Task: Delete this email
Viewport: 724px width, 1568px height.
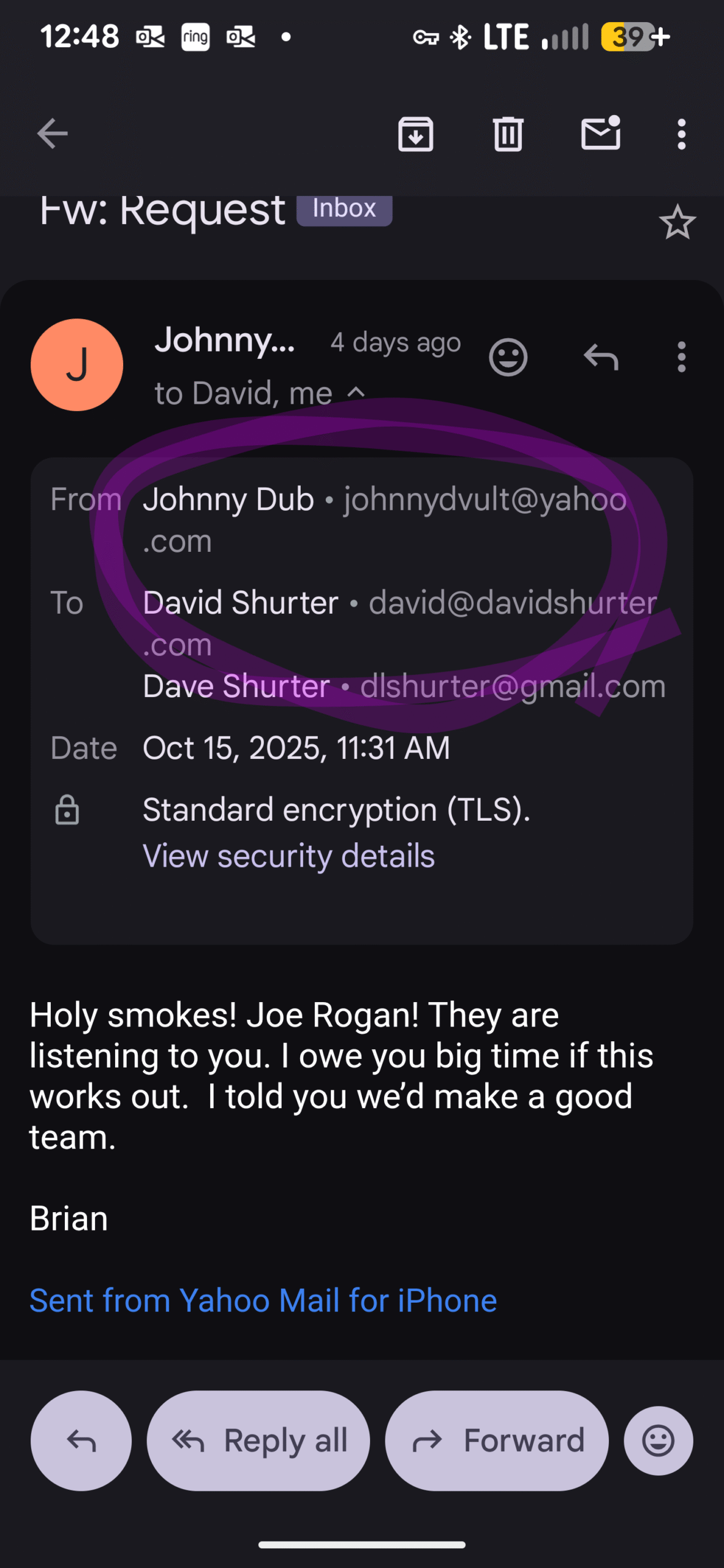Action: coord(508,134)
